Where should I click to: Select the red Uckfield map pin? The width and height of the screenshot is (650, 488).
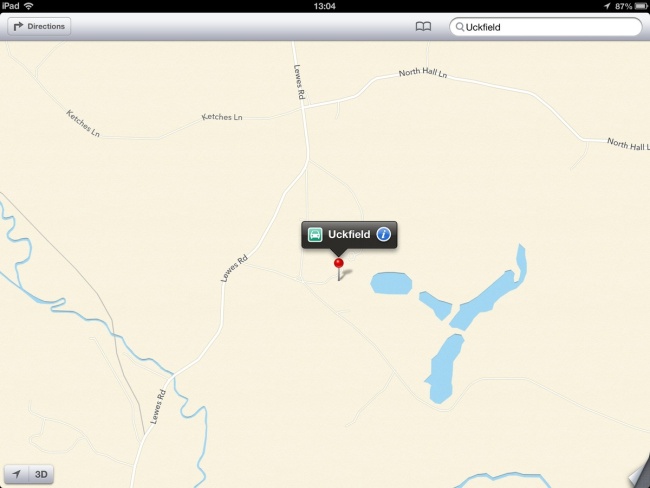tap(339, 264)
